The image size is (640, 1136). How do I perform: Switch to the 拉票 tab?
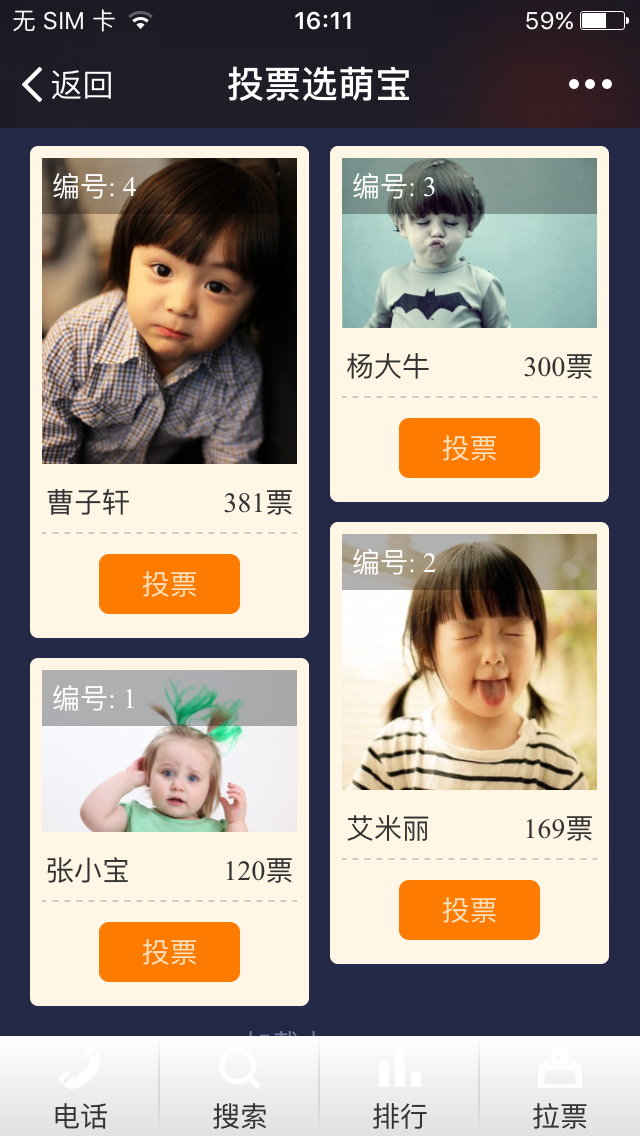click(x=560, y=1090)
